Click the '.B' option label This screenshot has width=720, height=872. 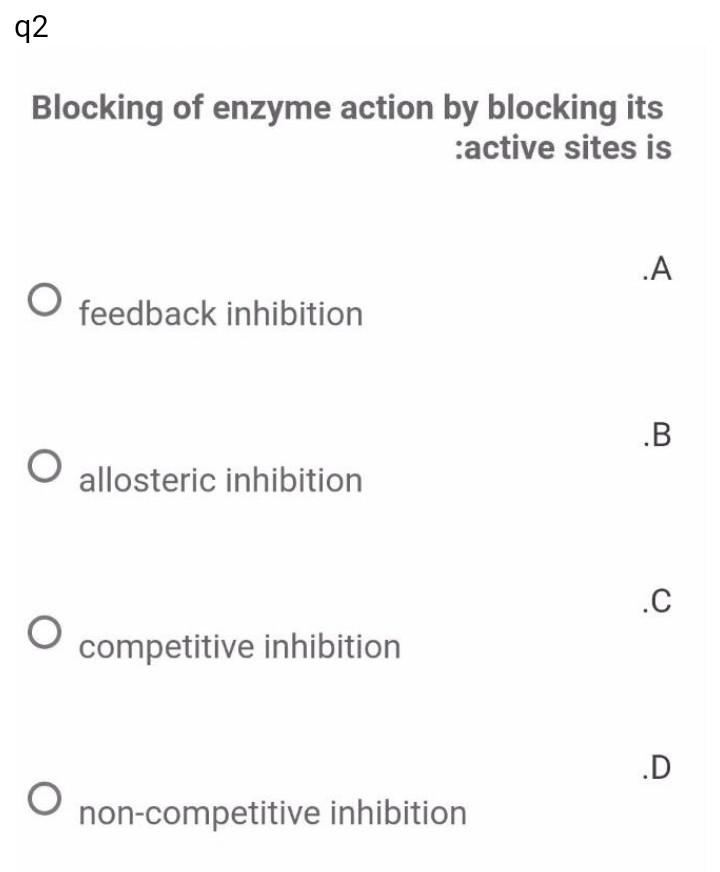pyautogui.click(x=657, y=433)
